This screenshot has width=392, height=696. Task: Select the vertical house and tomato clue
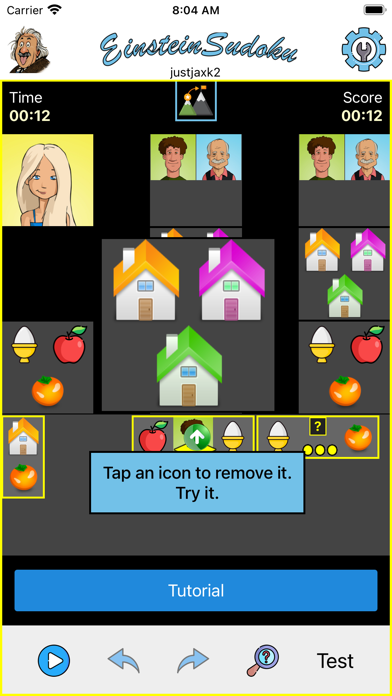coord(24,457)
